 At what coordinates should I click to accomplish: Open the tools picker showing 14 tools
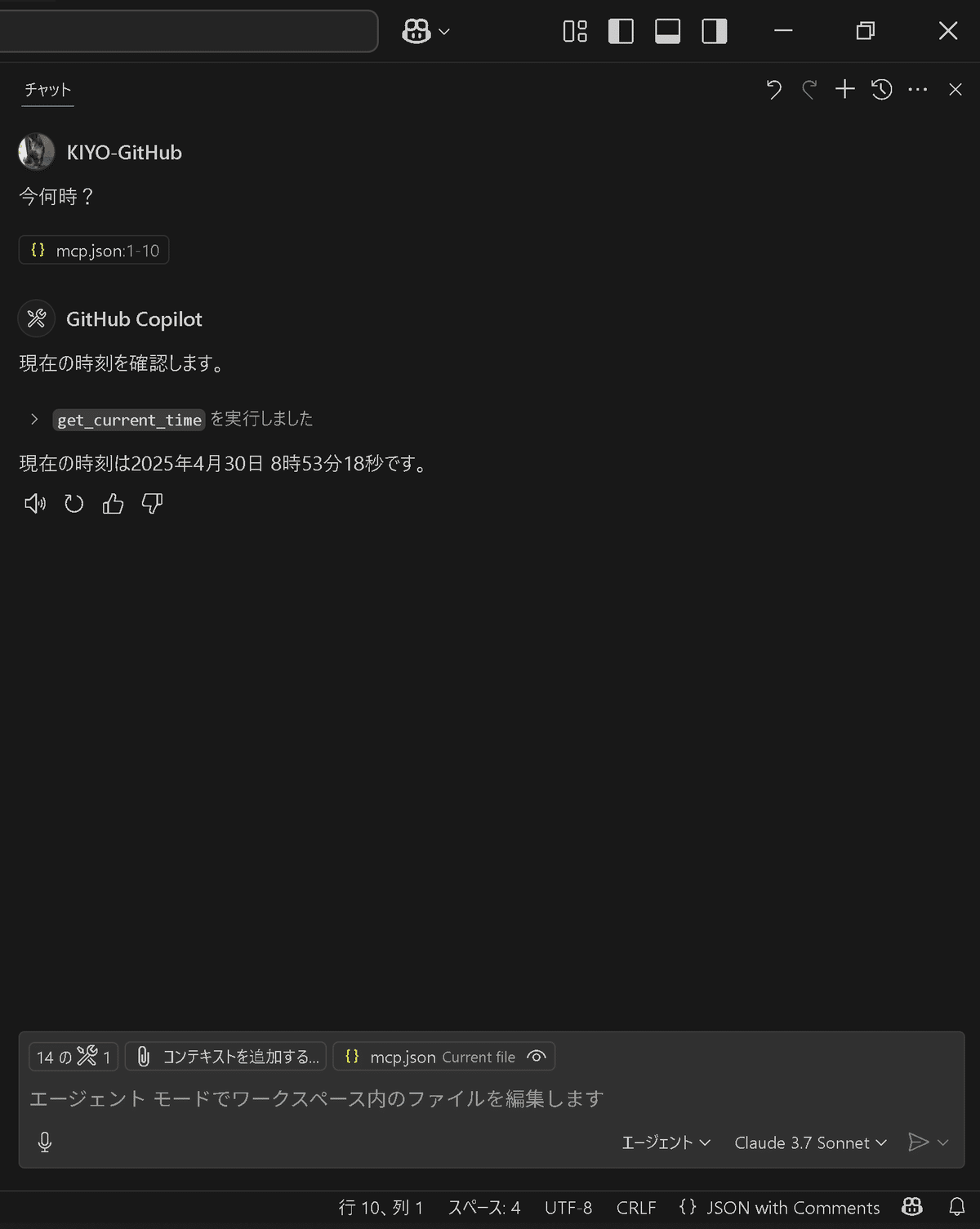(73, 1056)
